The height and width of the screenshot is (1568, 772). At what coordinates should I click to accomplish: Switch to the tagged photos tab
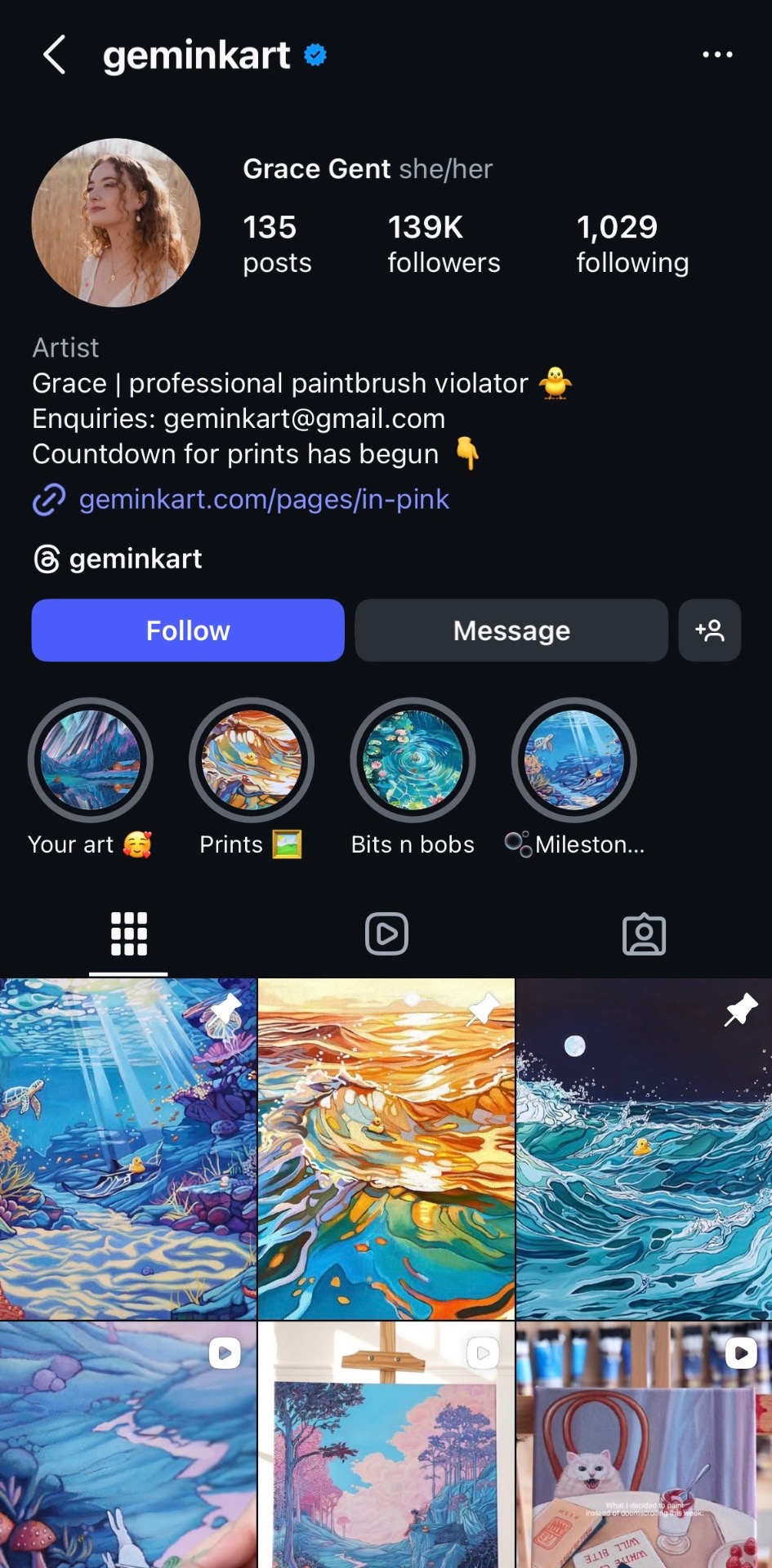tap(644, 933)
